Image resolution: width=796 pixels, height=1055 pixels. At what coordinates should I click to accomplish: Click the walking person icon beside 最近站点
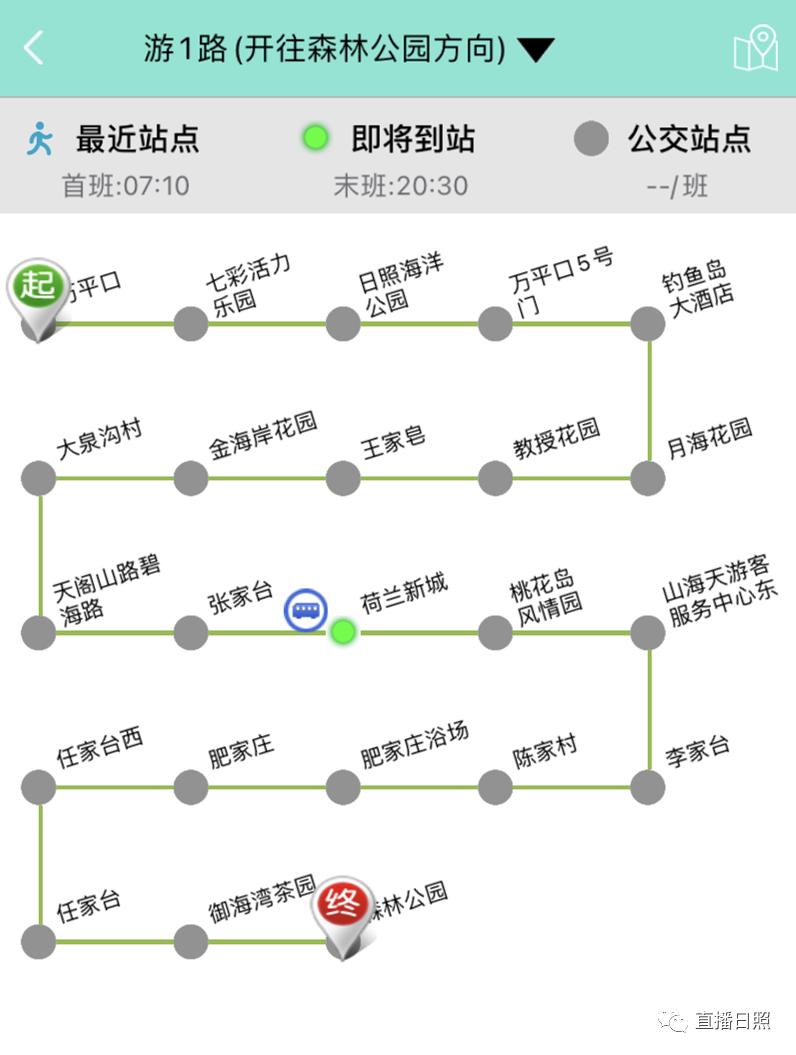click(x=37, y=139)
